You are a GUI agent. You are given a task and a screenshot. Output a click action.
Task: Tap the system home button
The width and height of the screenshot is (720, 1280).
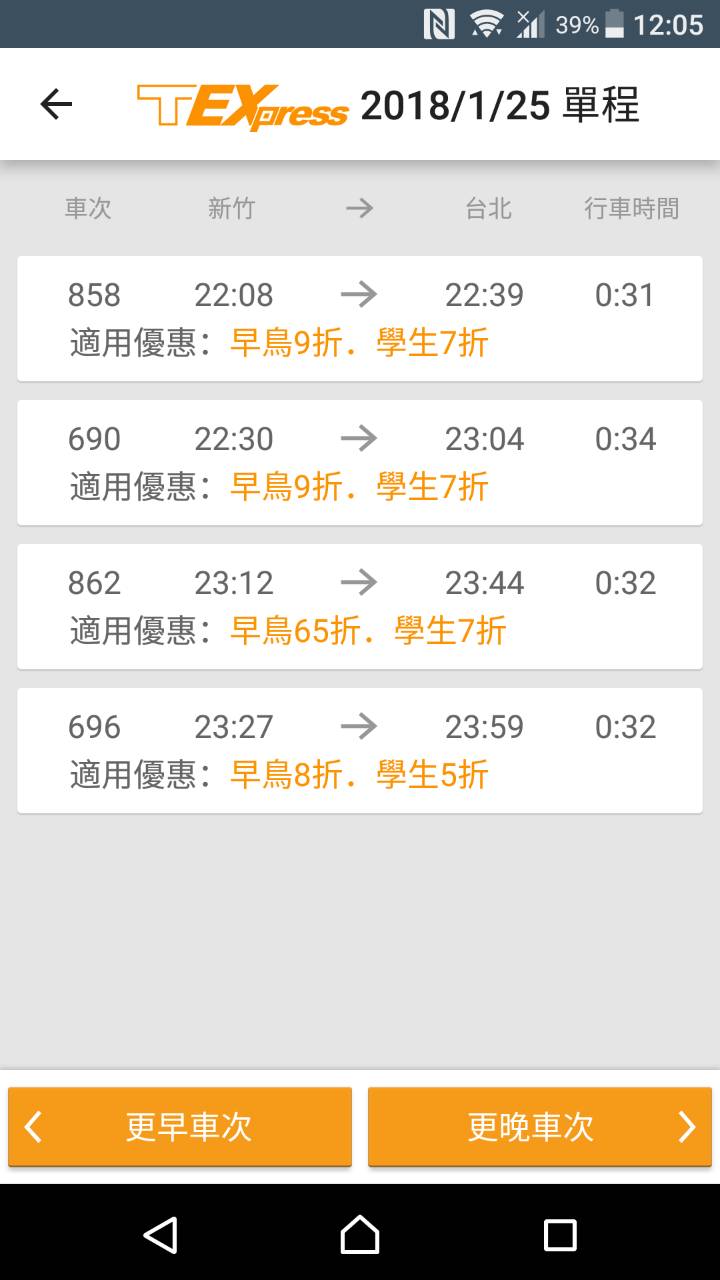(360, 1235)
